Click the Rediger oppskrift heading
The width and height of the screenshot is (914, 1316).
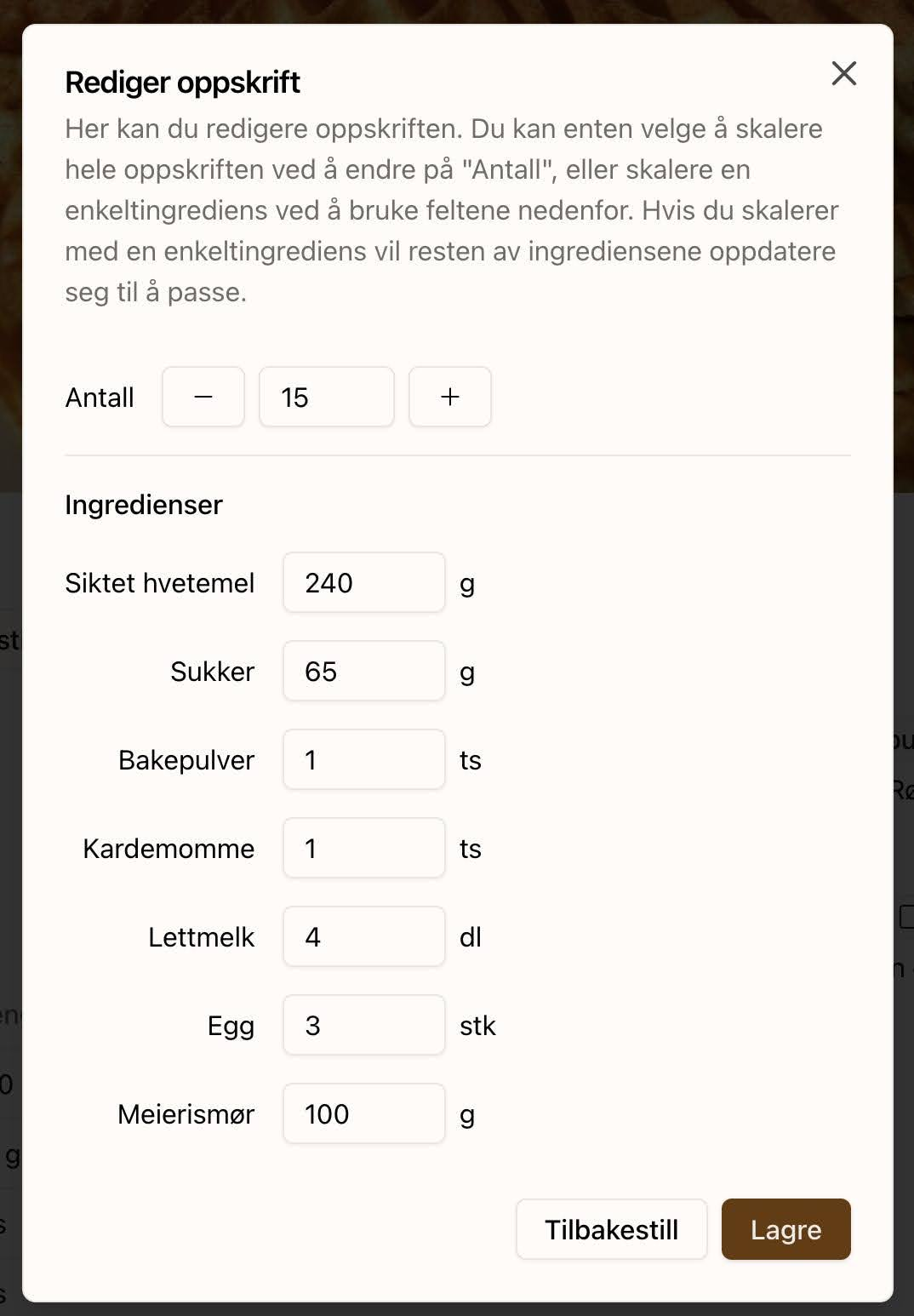tap(182, 83)
